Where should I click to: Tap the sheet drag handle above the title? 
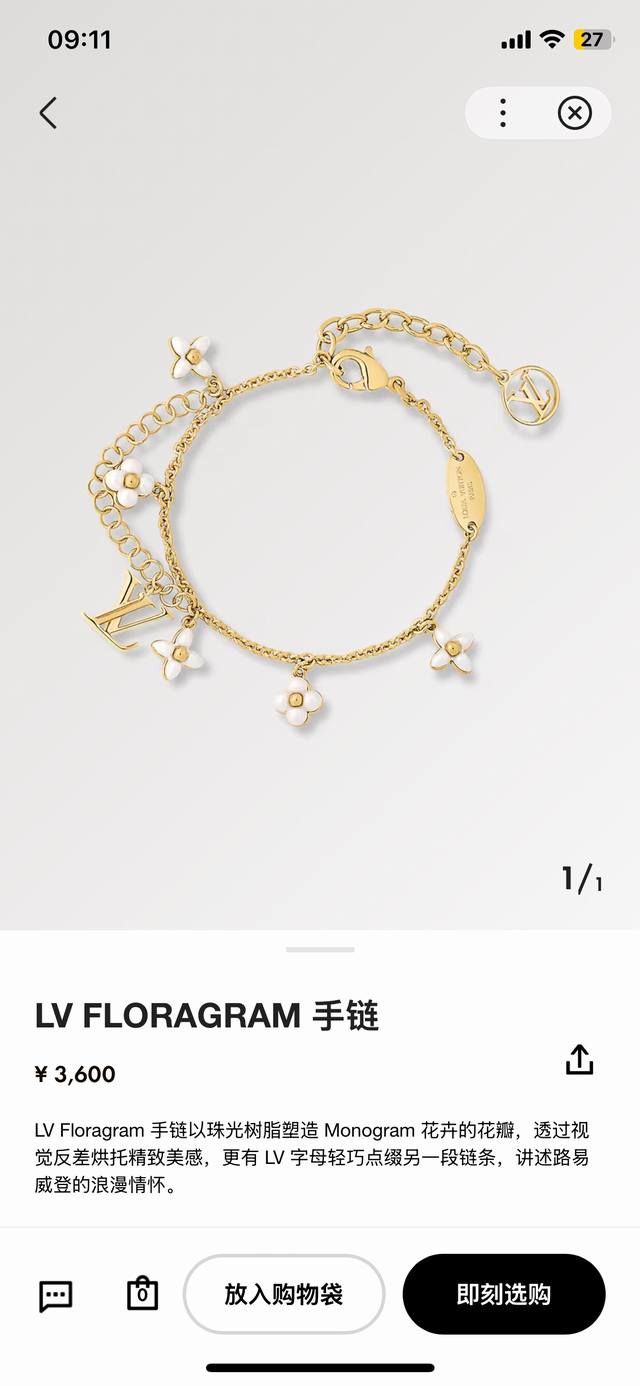point(320,949)
